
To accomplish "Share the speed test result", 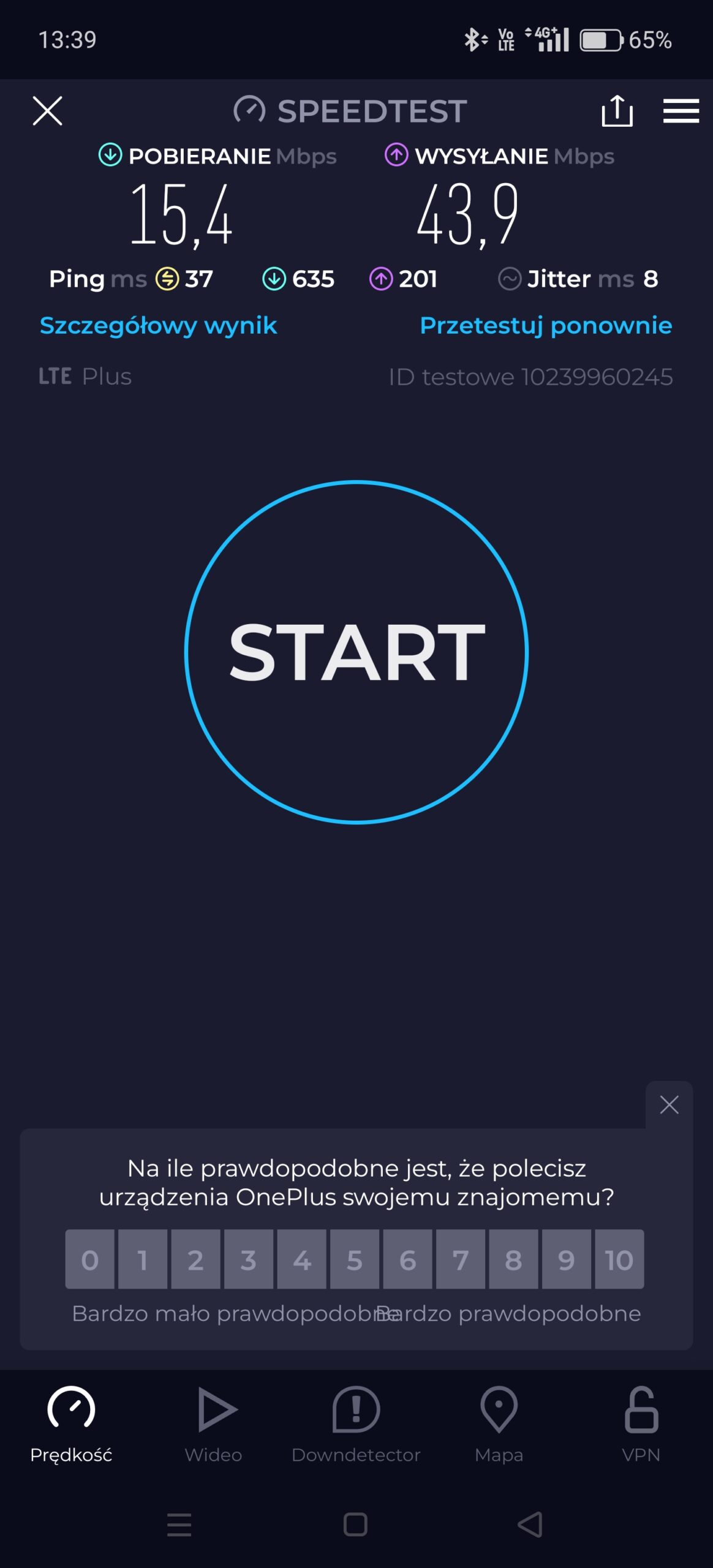I will (x=617, y=111).
